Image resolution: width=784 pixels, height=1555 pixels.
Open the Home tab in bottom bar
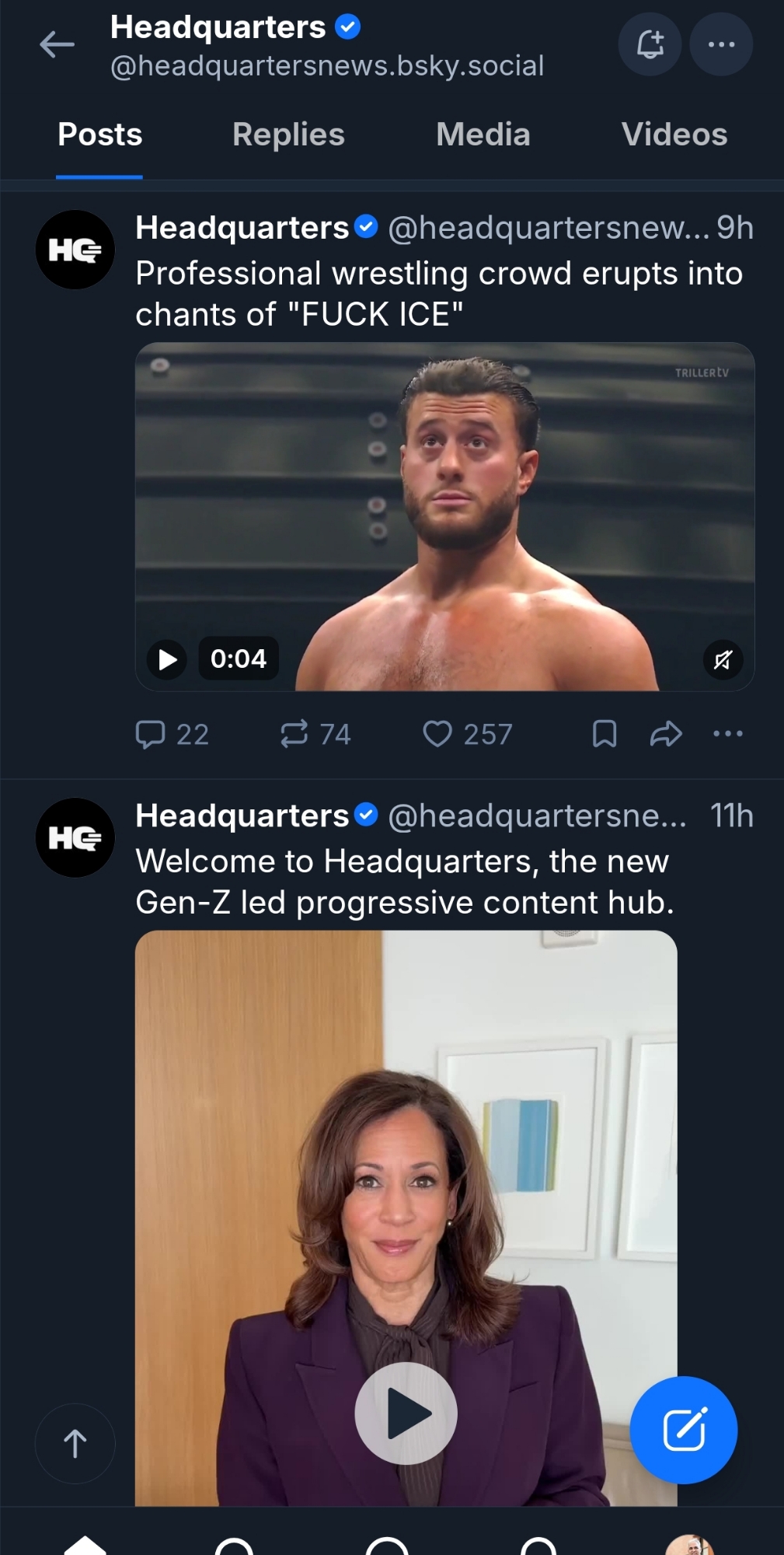click(x=85, y=1544)
